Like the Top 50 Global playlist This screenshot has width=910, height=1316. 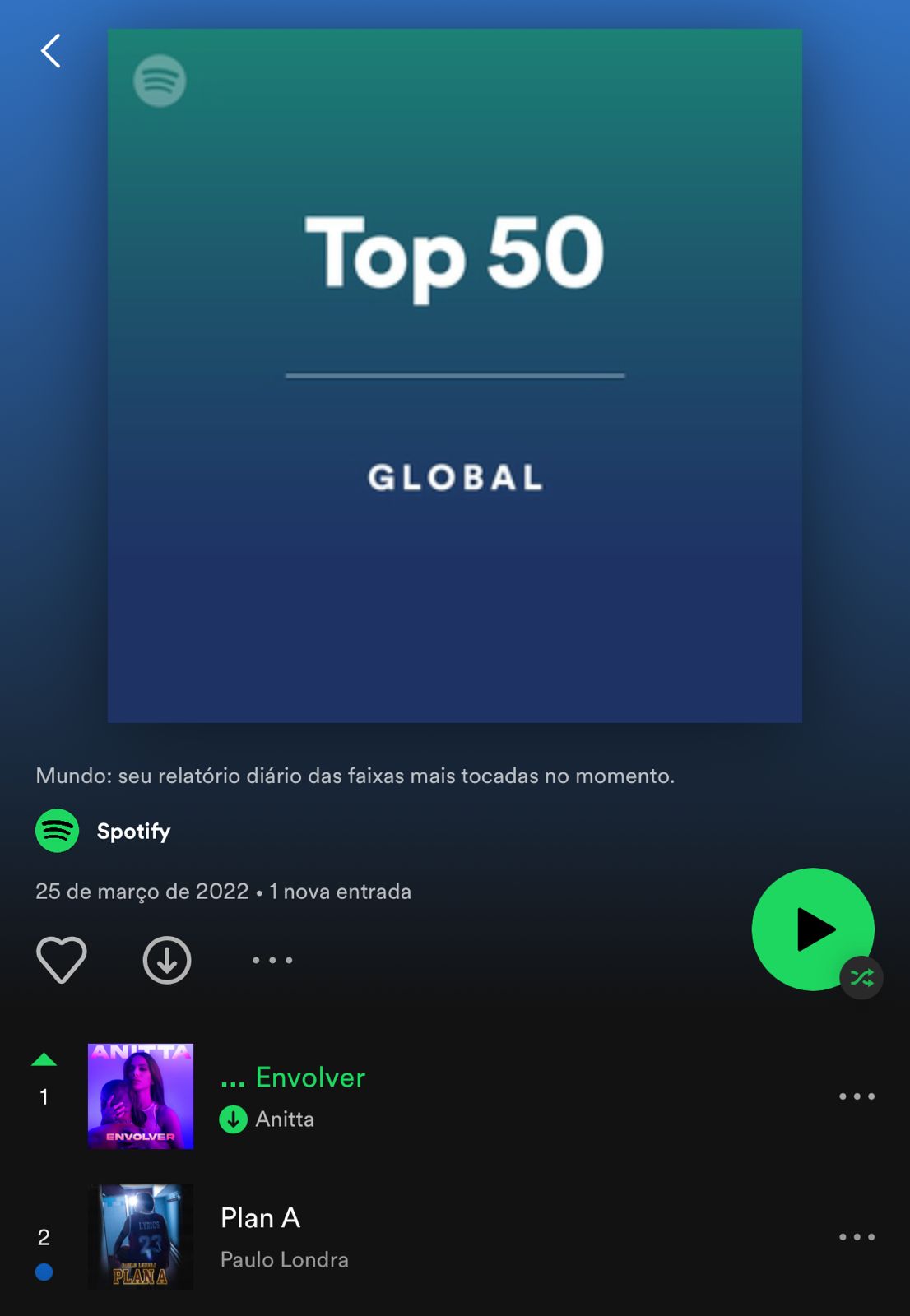[x=62, y=960]
